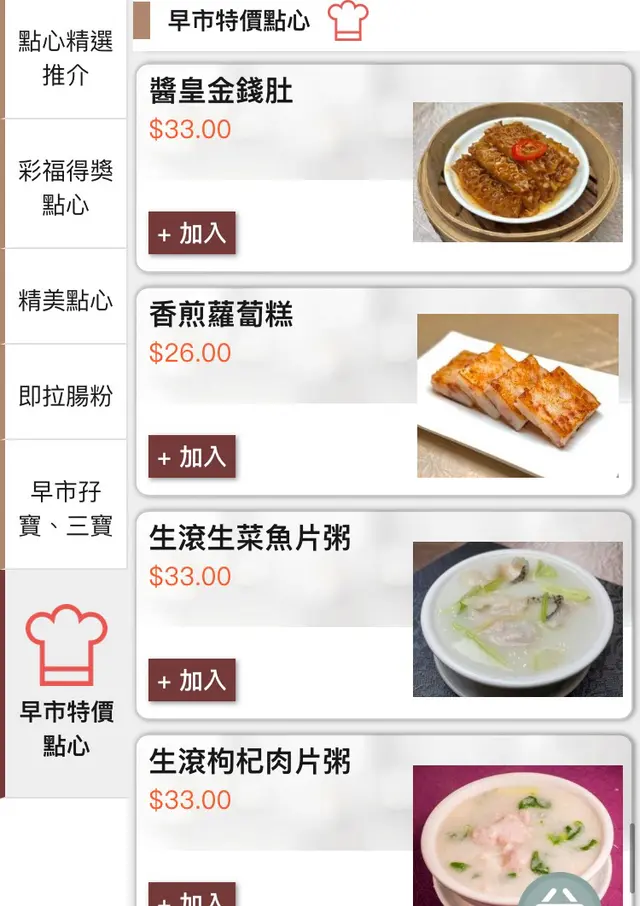Select the 精美點心 category
Image resolution: width=640 pixels, height=906 pixels.
coord(66,300)
